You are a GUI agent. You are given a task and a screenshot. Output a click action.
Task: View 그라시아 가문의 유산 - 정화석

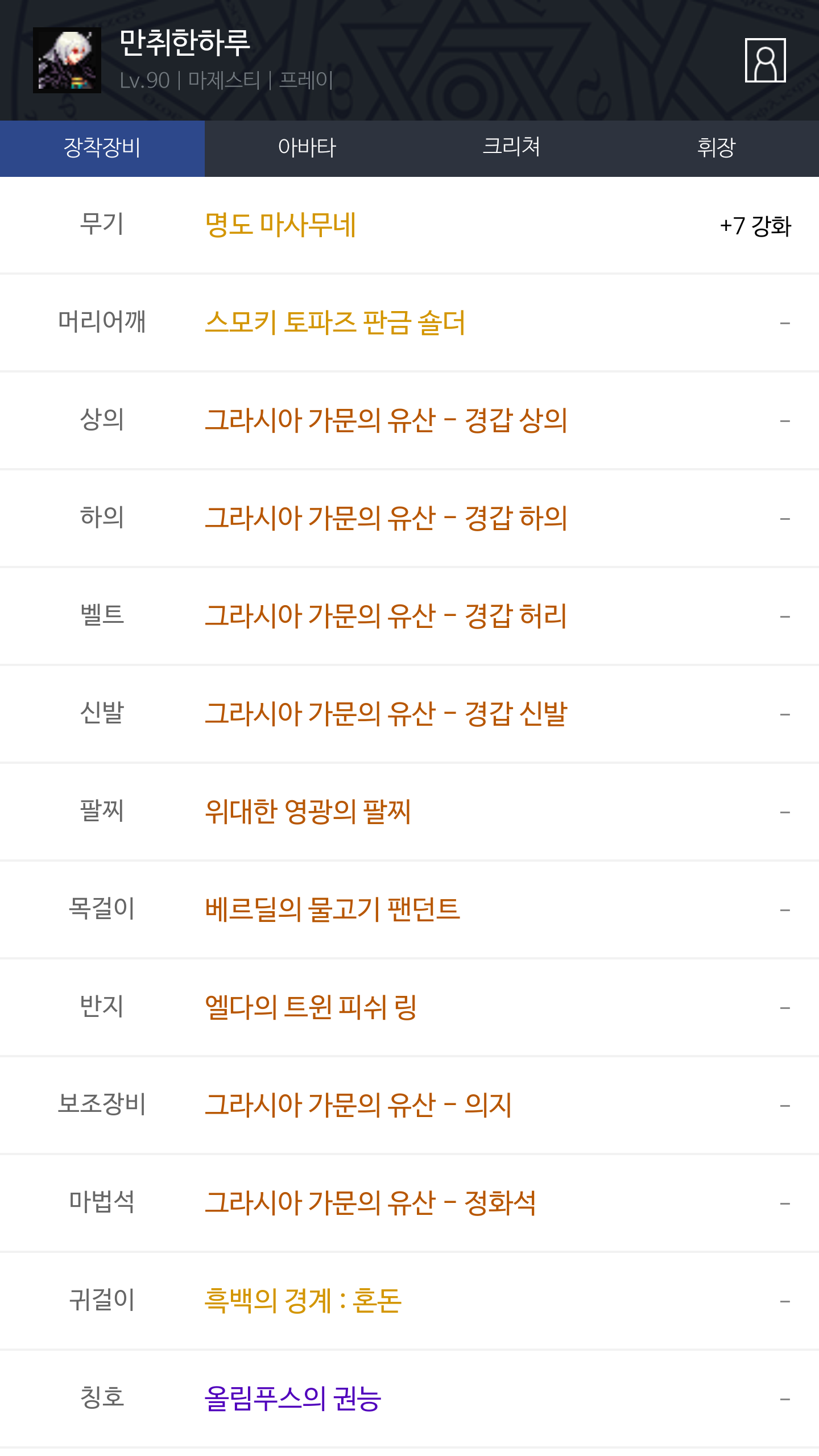pyautogui.click(x=370, y=1203)
